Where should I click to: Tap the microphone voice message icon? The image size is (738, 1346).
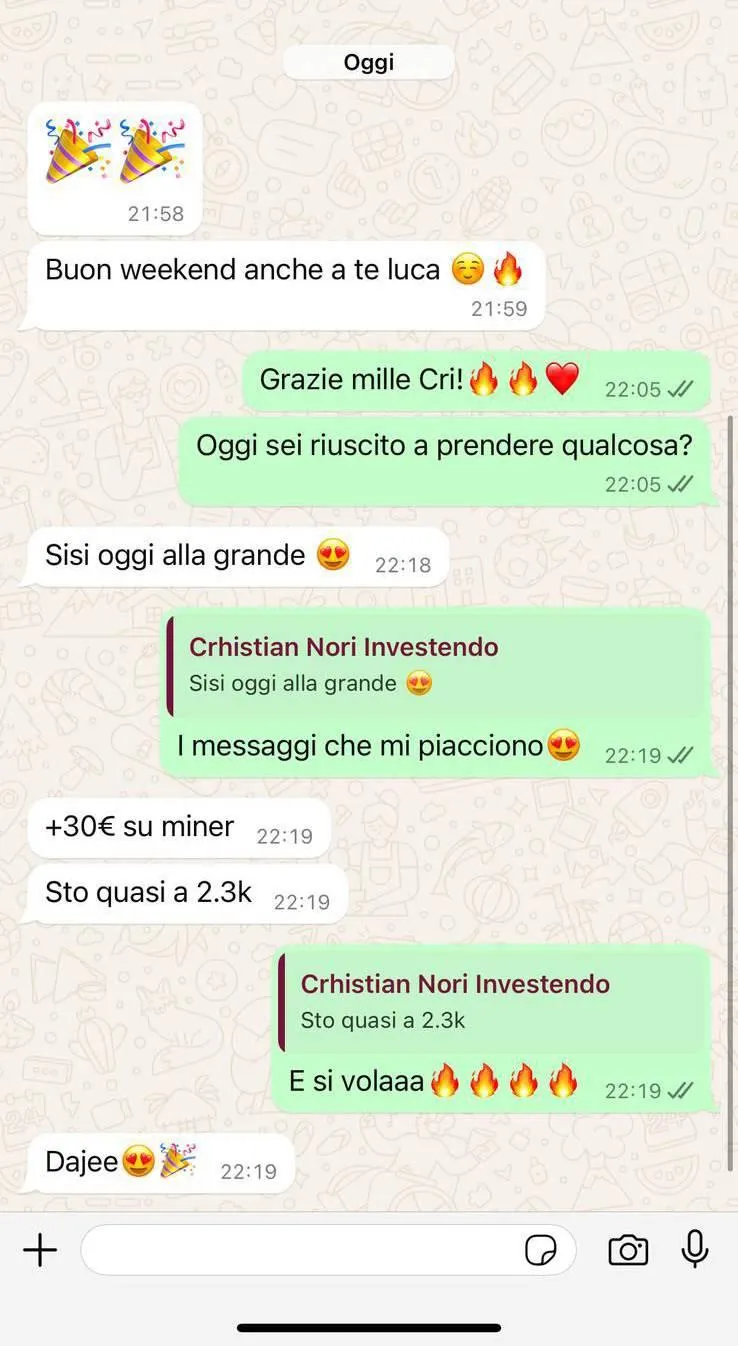695,1250
